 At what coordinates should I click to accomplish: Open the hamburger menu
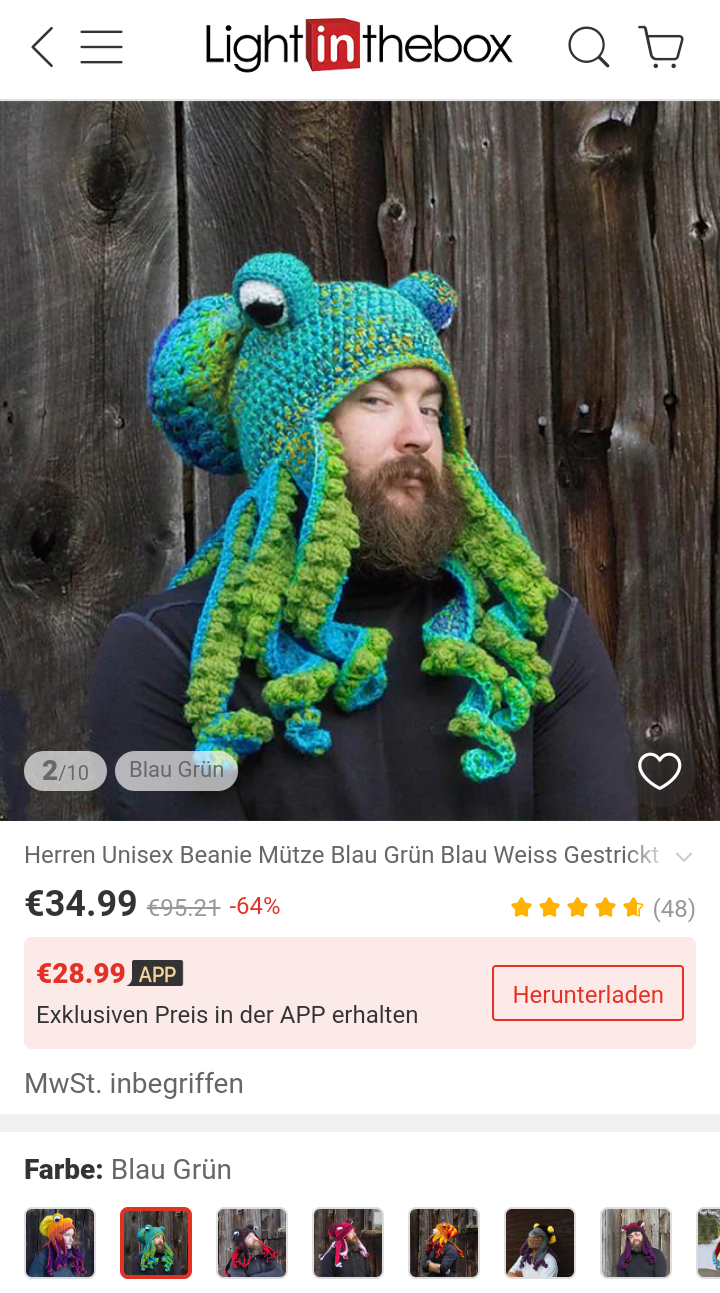pyautogui.click(x=101, y=47)
